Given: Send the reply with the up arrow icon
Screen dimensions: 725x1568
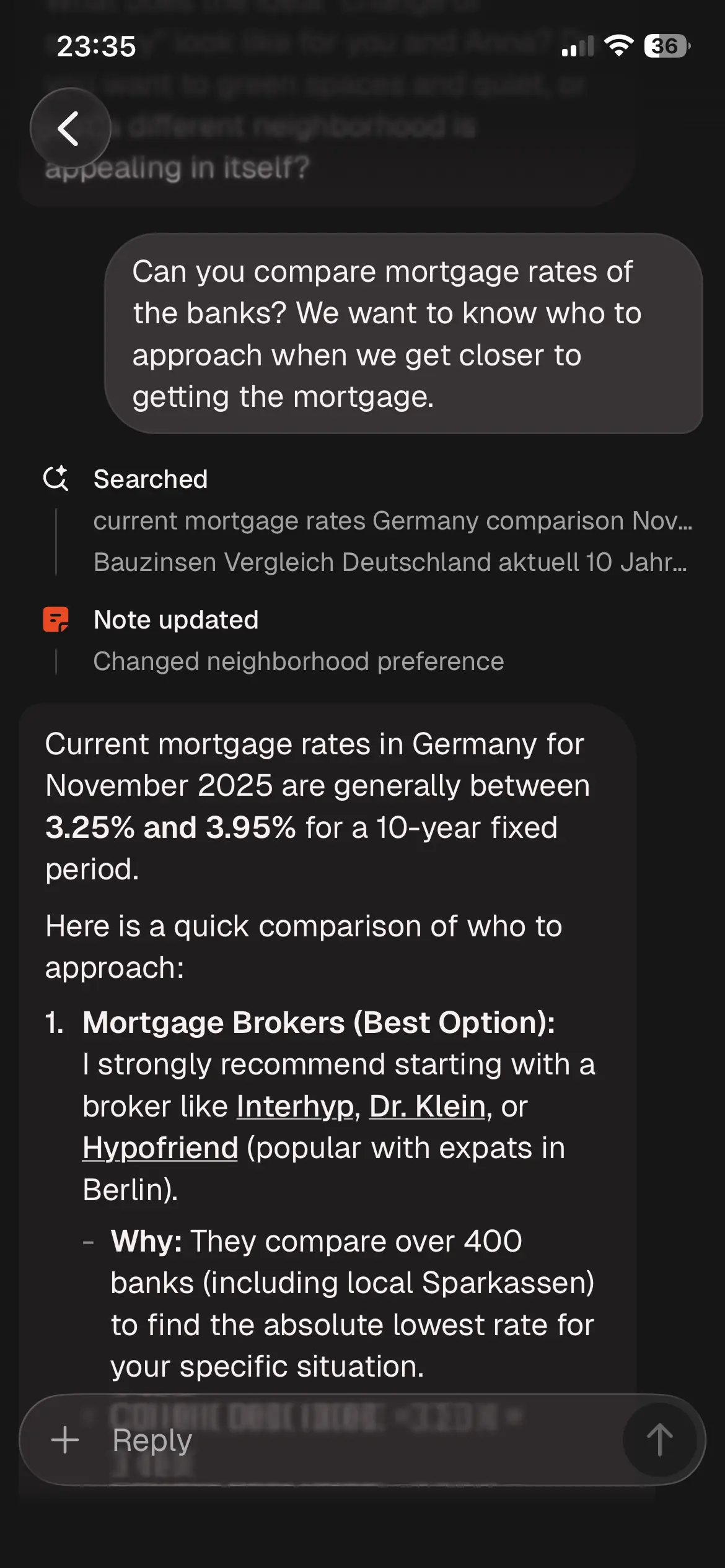Looking at the screenshot, I should [x=660, y=1440].
